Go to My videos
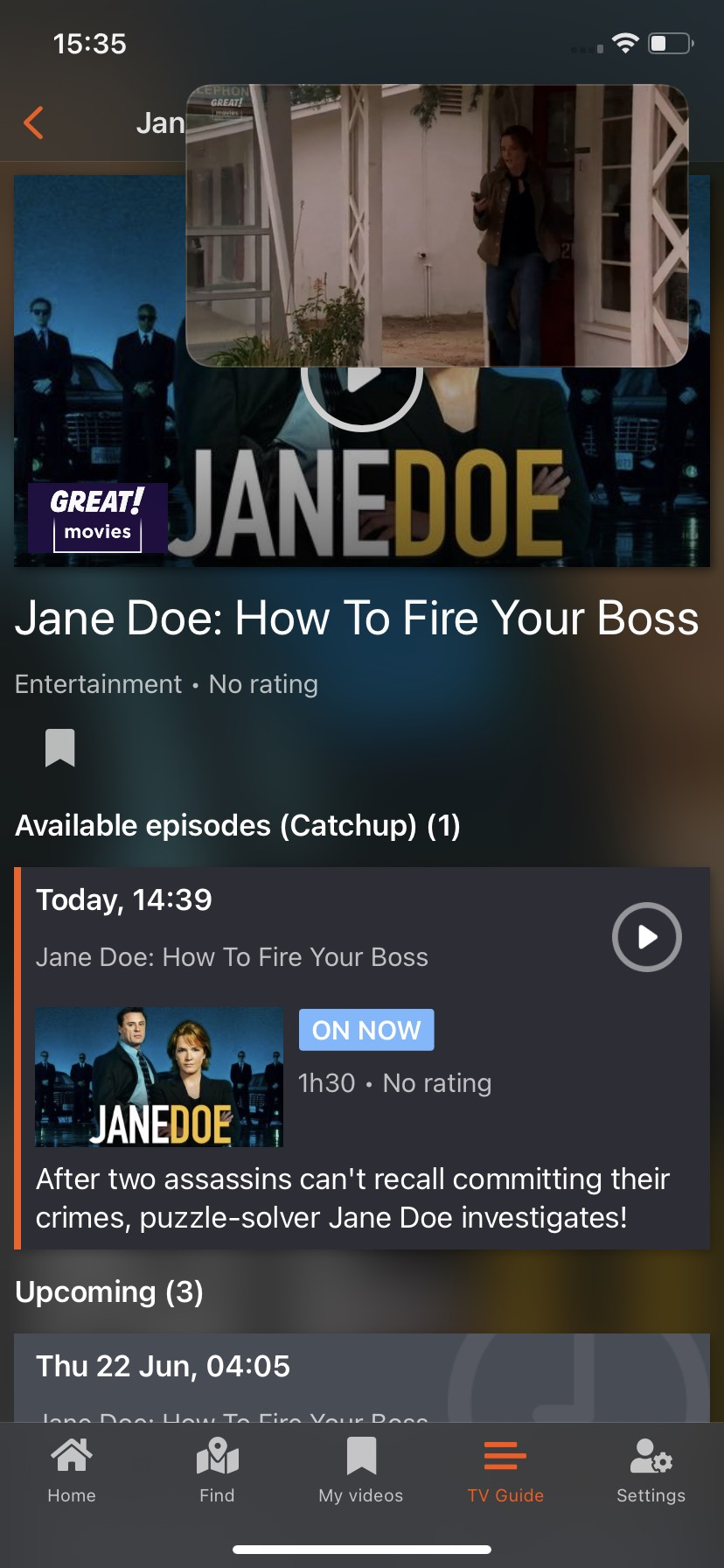The image size is (724, 1568). (361, 1470)
